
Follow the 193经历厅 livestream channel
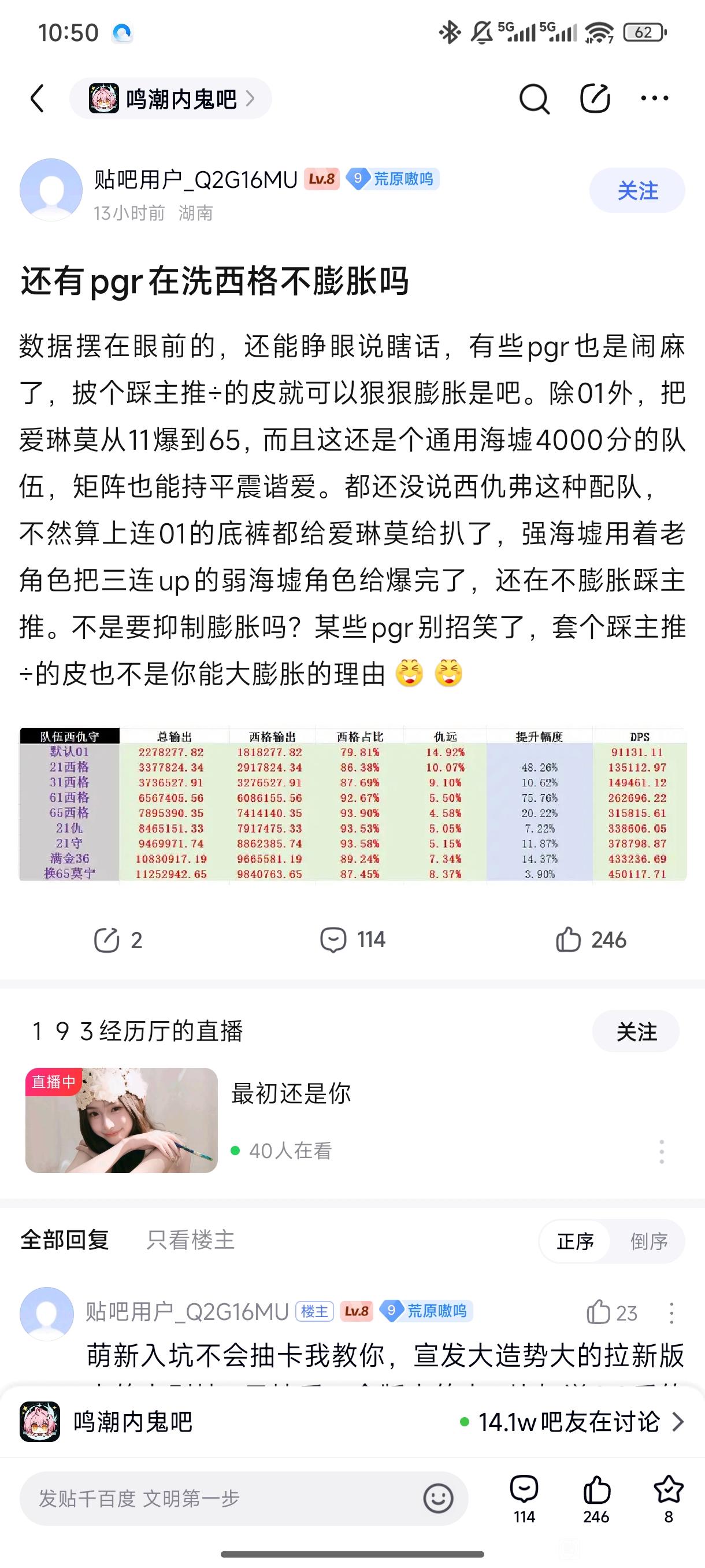point(636,1031)
